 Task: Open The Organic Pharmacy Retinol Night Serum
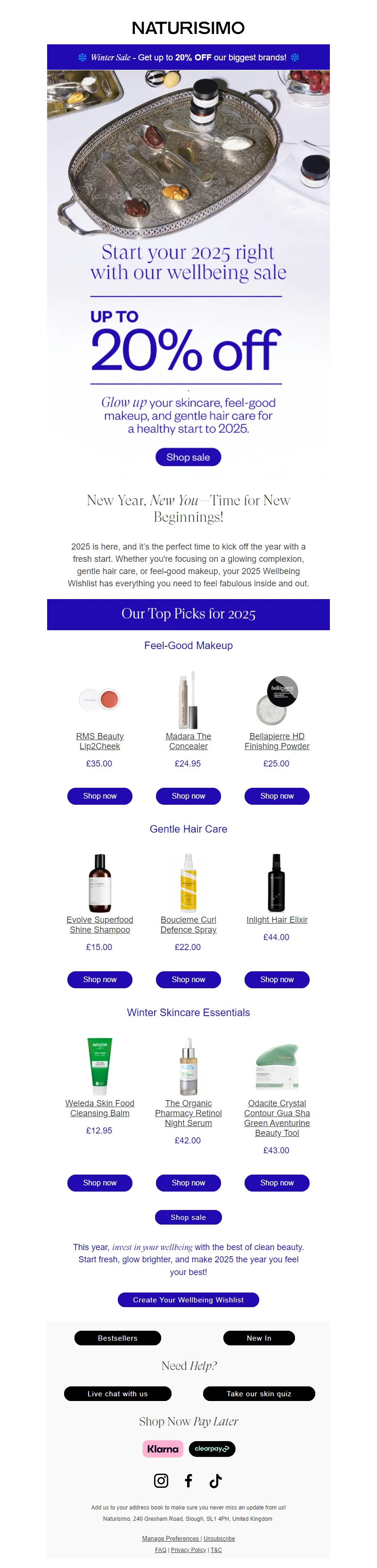[x=188, y=1113]
